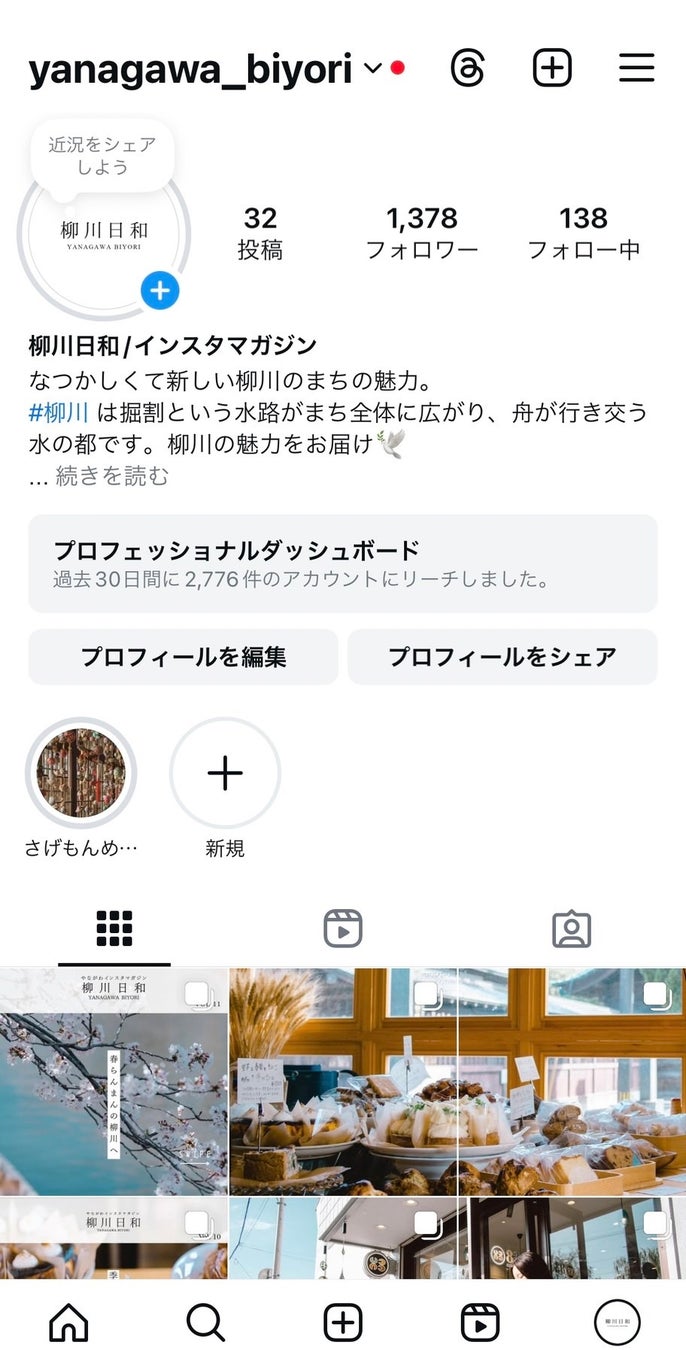Open the #柳川 hashtag link

click(59, 412)
